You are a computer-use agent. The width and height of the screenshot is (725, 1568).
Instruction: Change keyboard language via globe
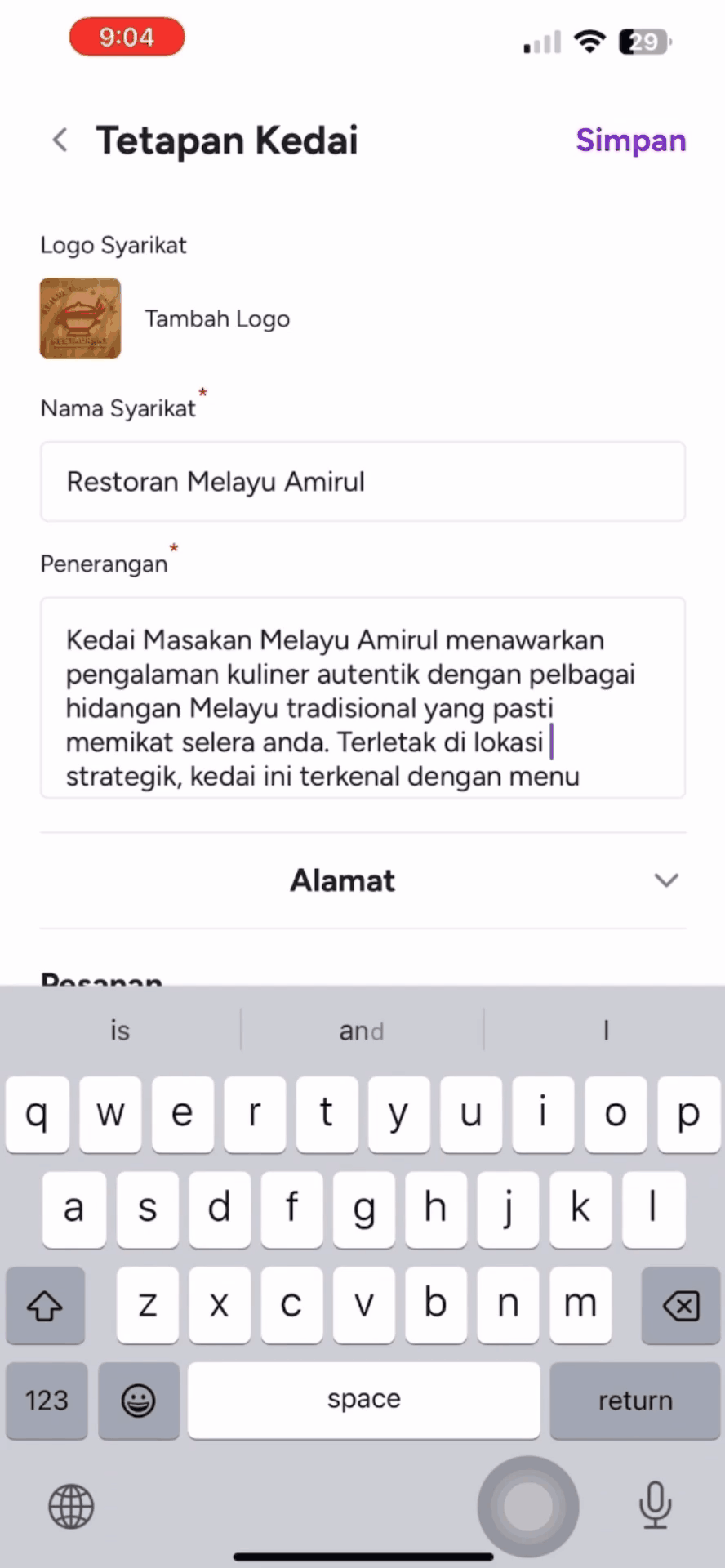tap(71, 1506)
